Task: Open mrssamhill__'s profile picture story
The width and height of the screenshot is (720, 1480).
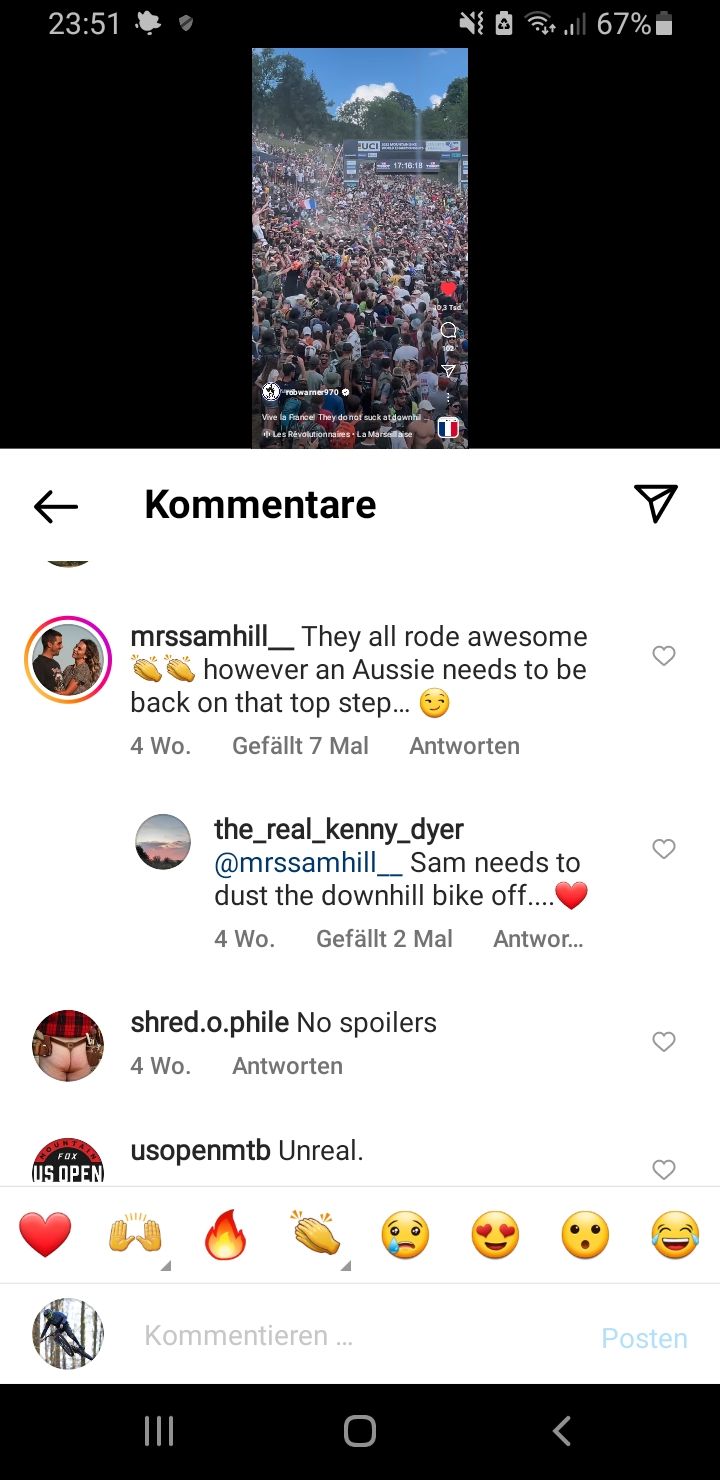Action: coord(68,660)
